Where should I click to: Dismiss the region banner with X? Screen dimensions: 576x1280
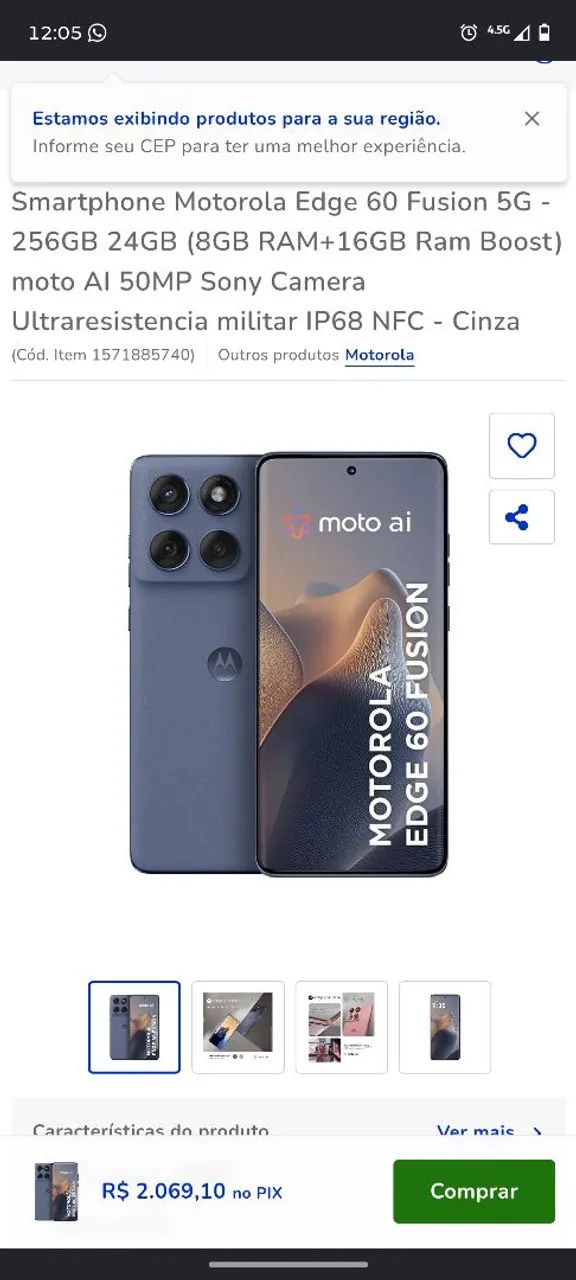(x=532, y=119)
